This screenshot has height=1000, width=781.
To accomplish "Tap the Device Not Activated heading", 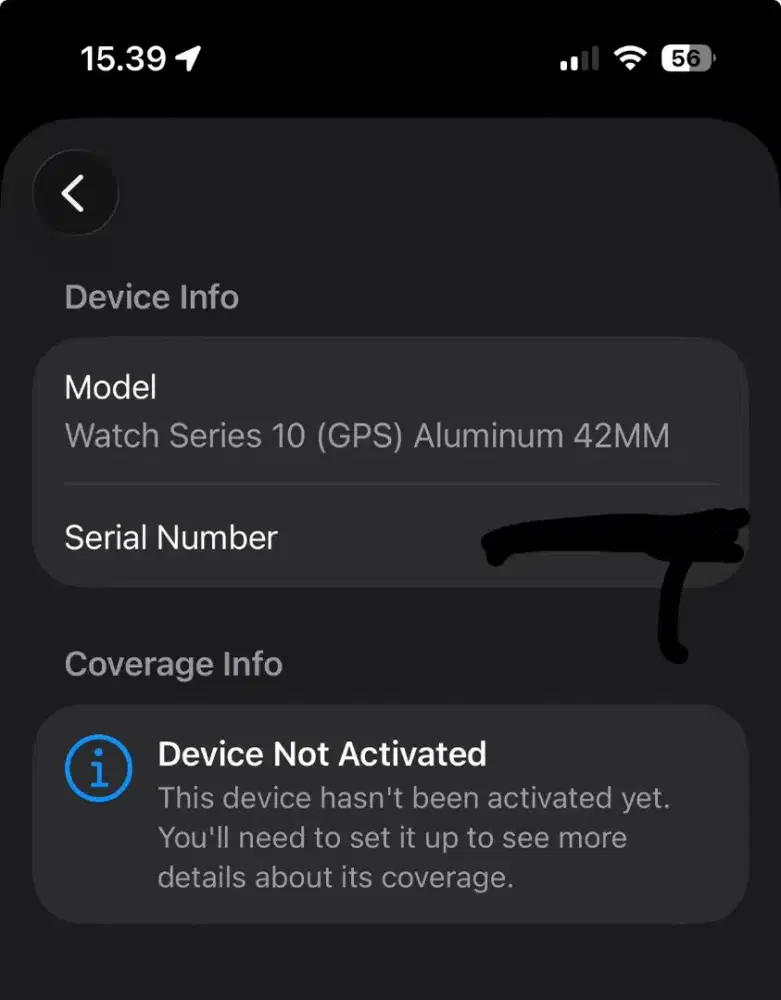I will 321,753.
